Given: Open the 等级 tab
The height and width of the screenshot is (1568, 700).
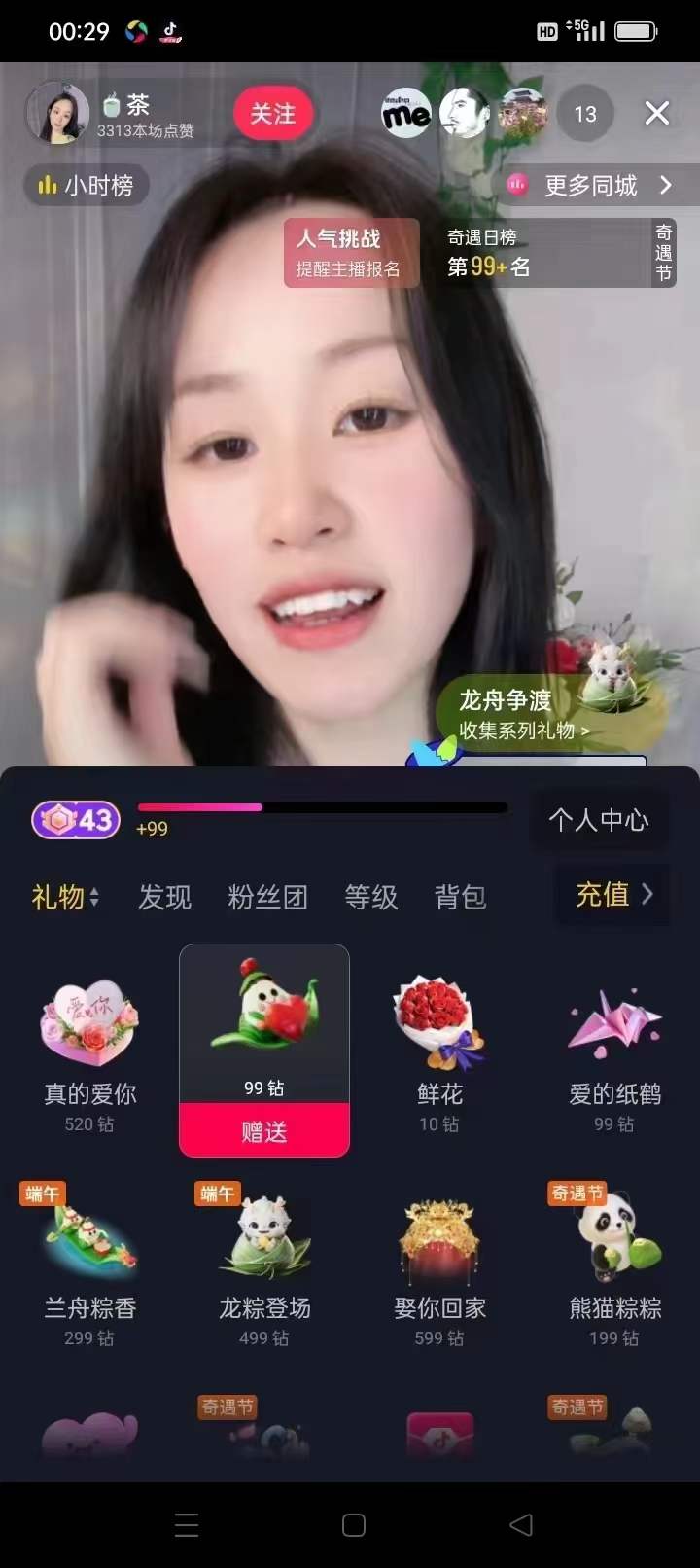Looking at the screenshot, I should coord(371,897).
